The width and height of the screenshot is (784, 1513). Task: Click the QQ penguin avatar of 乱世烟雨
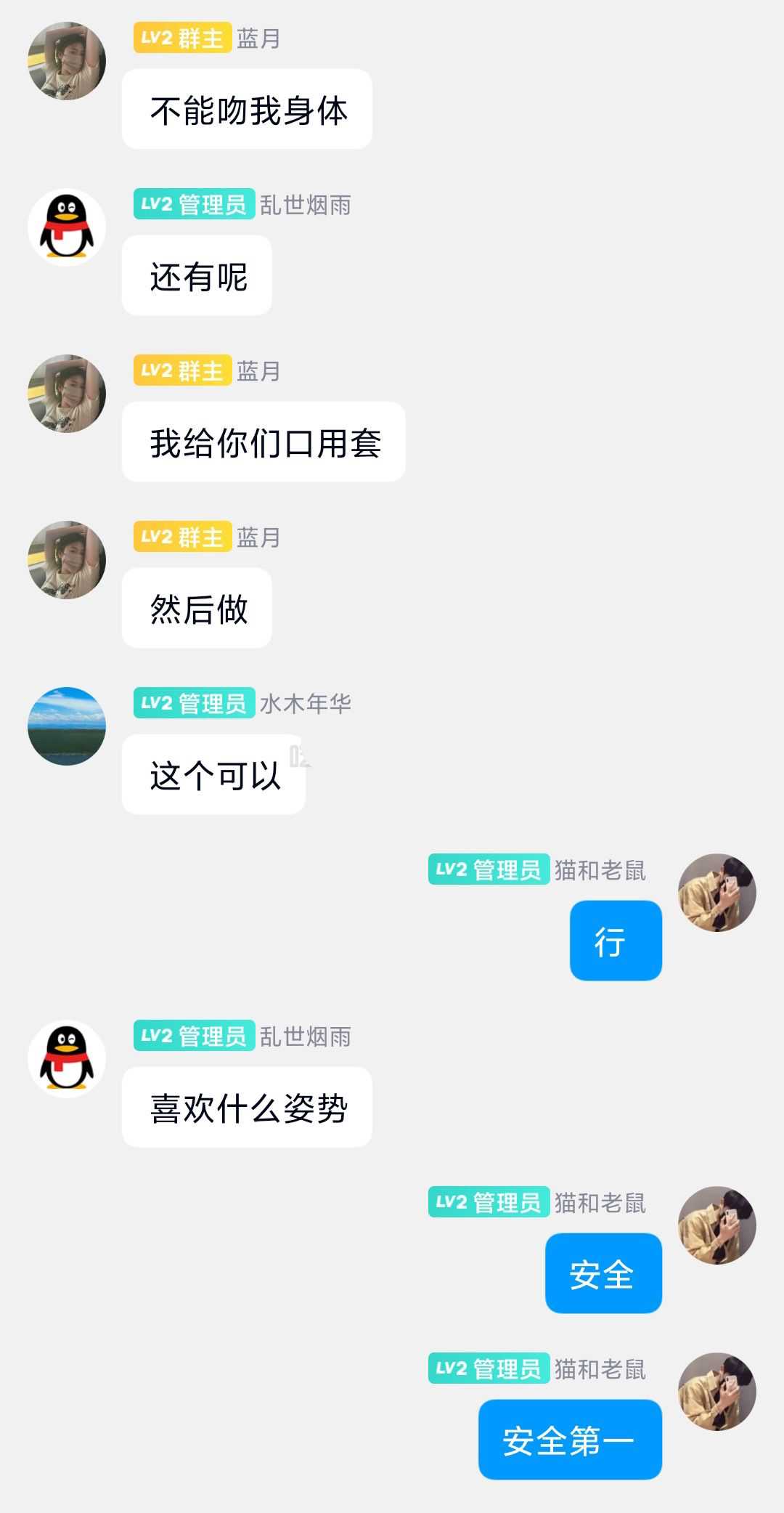click(66, 226)
